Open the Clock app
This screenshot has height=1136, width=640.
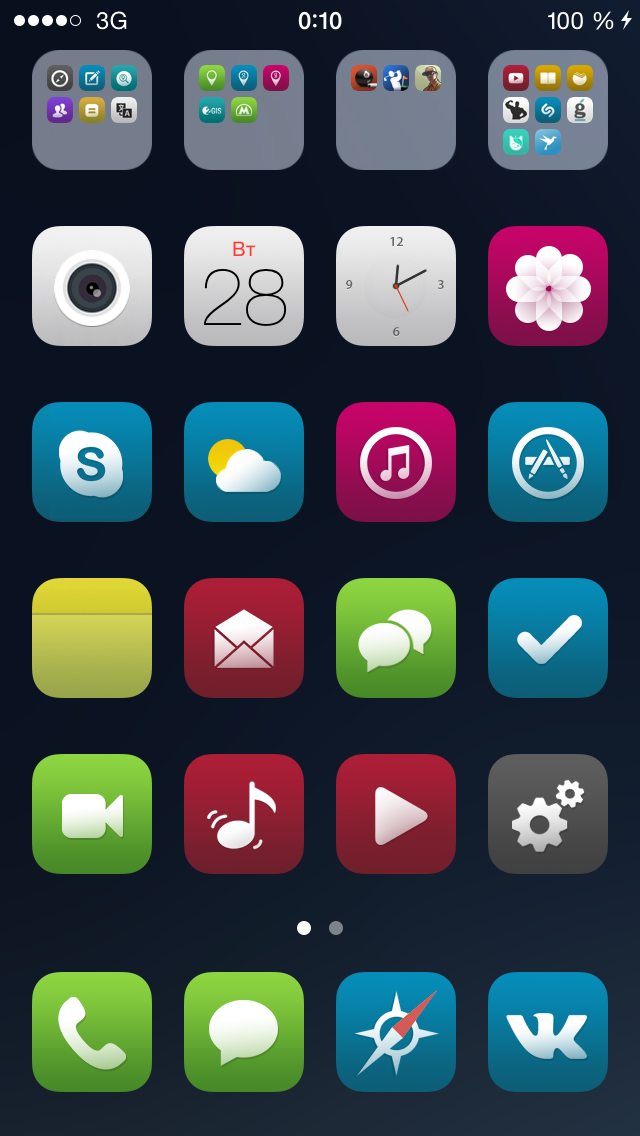[396, 286]
